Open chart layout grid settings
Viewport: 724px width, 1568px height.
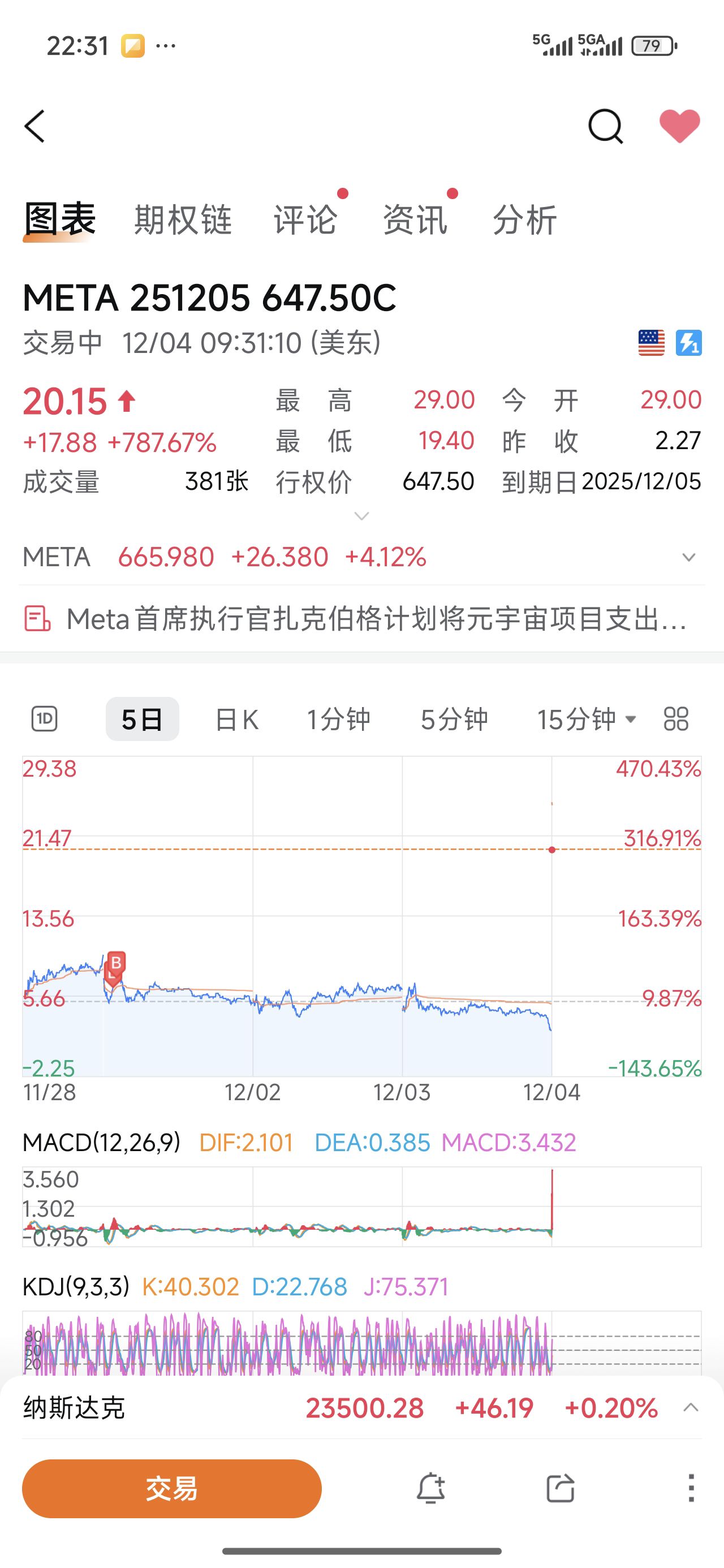coord(676,719)
